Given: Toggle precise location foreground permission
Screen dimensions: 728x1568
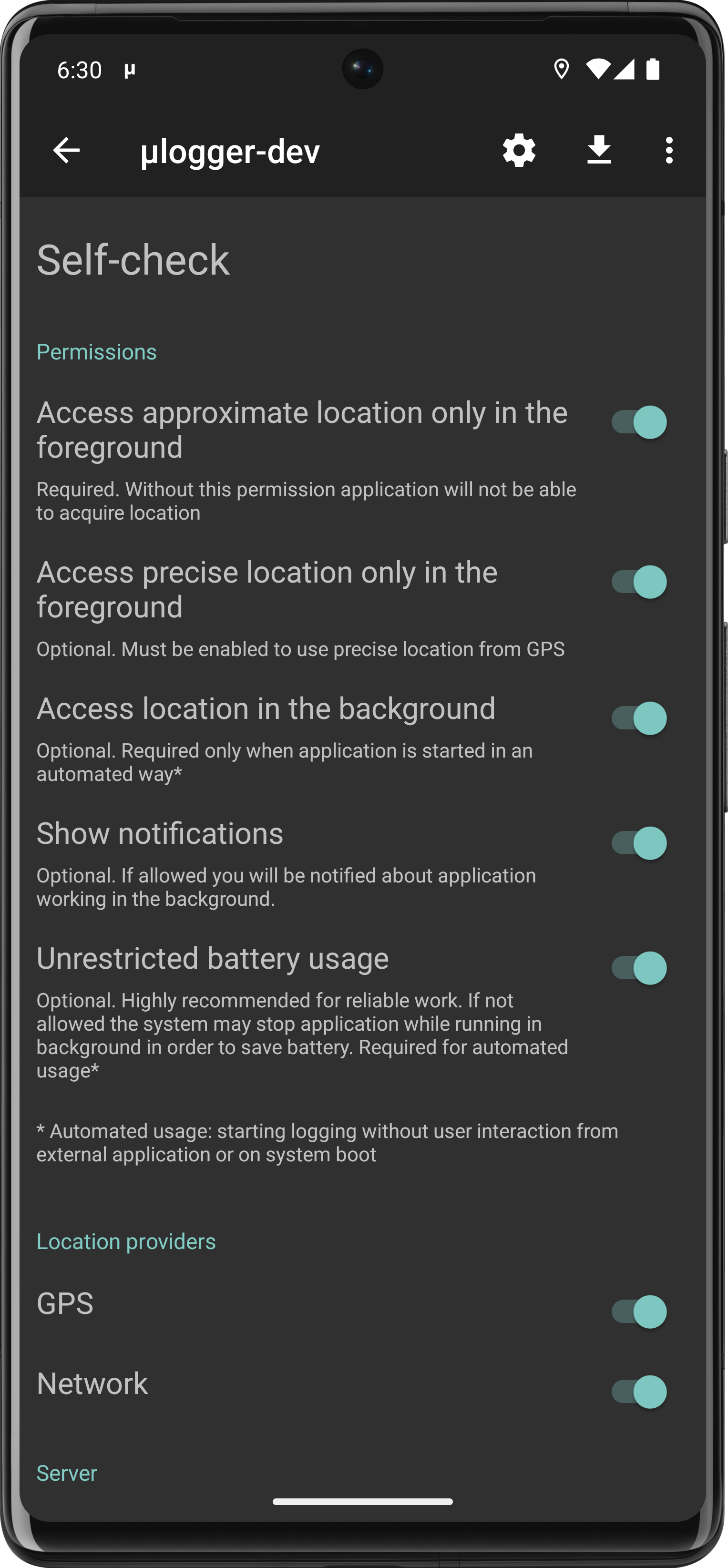Looking at the screenshot, I should point(638,582).
